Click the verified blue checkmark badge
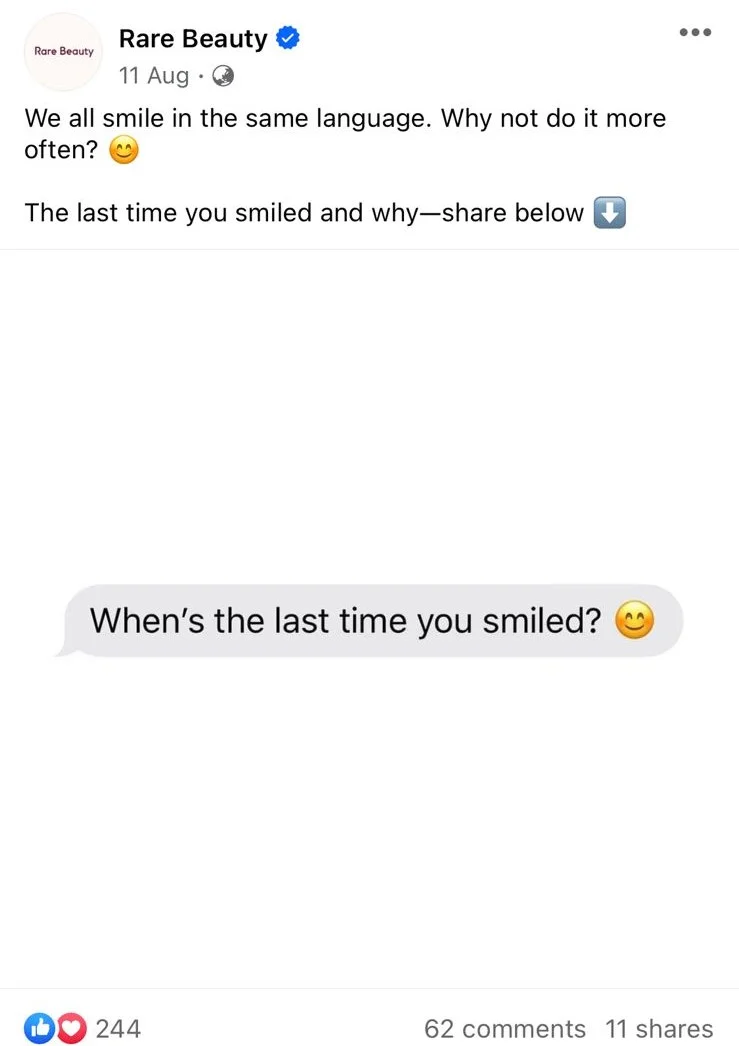Screen dimensions: 739x1046 [287, 37]
